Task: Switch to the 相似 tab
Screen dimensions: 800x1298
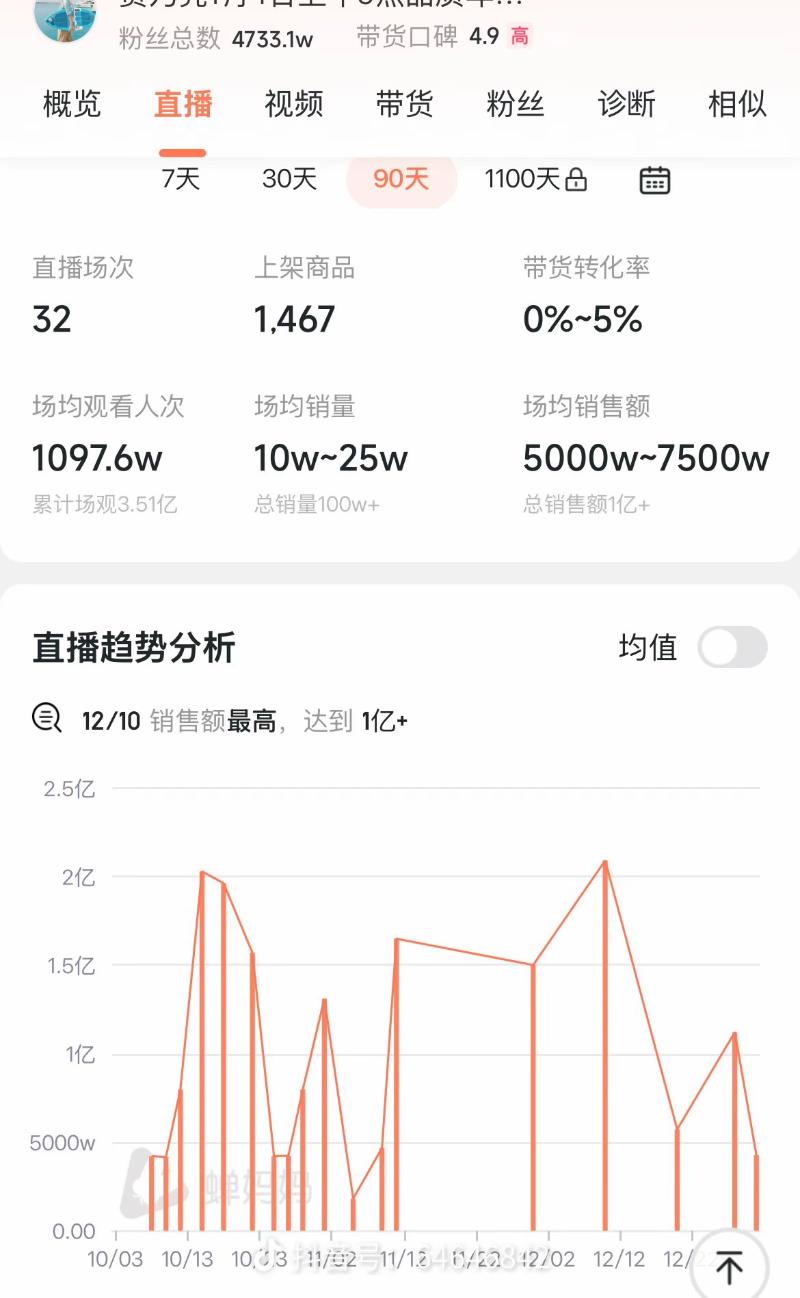Action: pyautogui.click(x=737, y=104)
